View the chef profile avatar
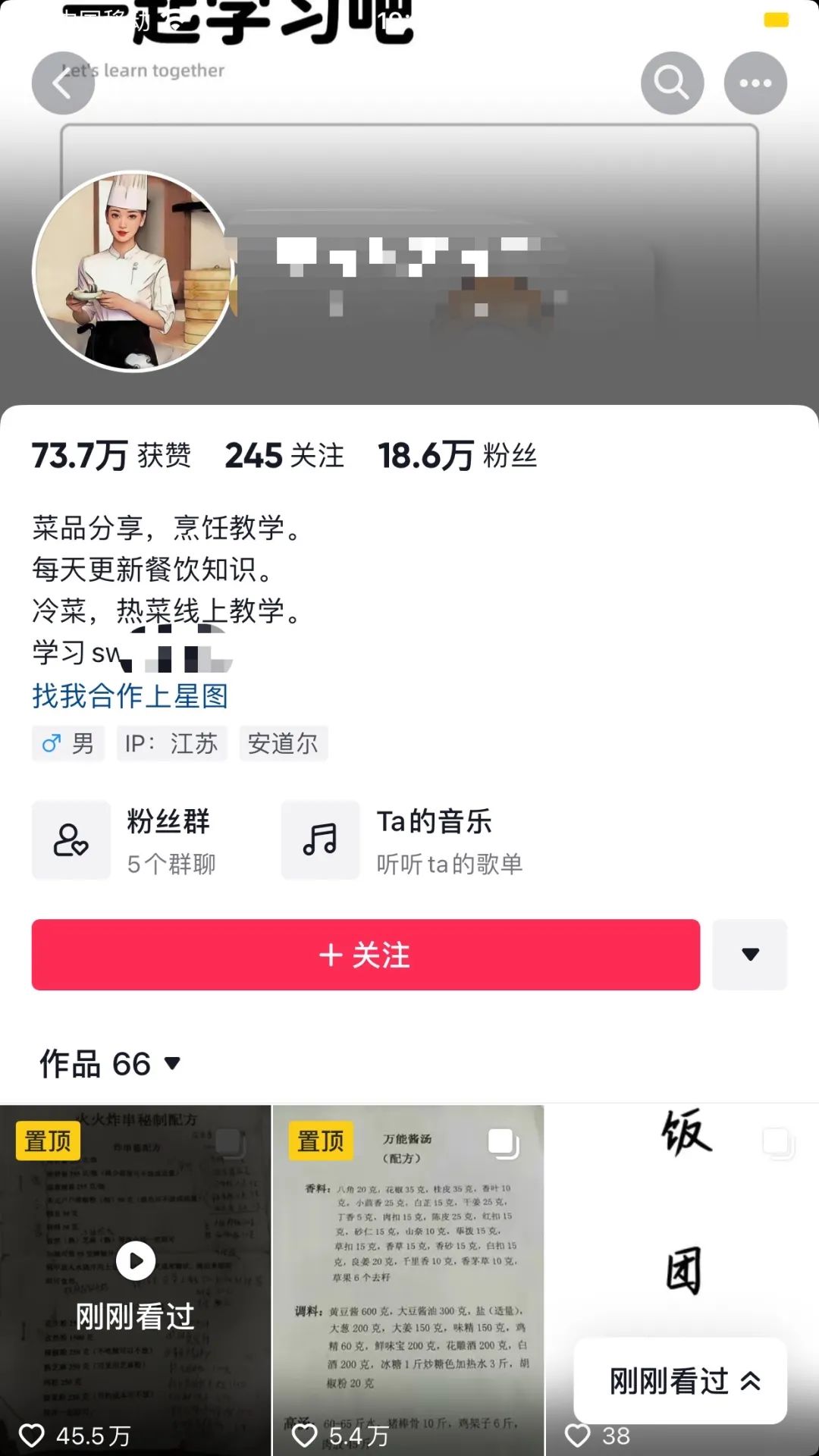This screenshot has height=1456, width=819. (x=134, y=271)
